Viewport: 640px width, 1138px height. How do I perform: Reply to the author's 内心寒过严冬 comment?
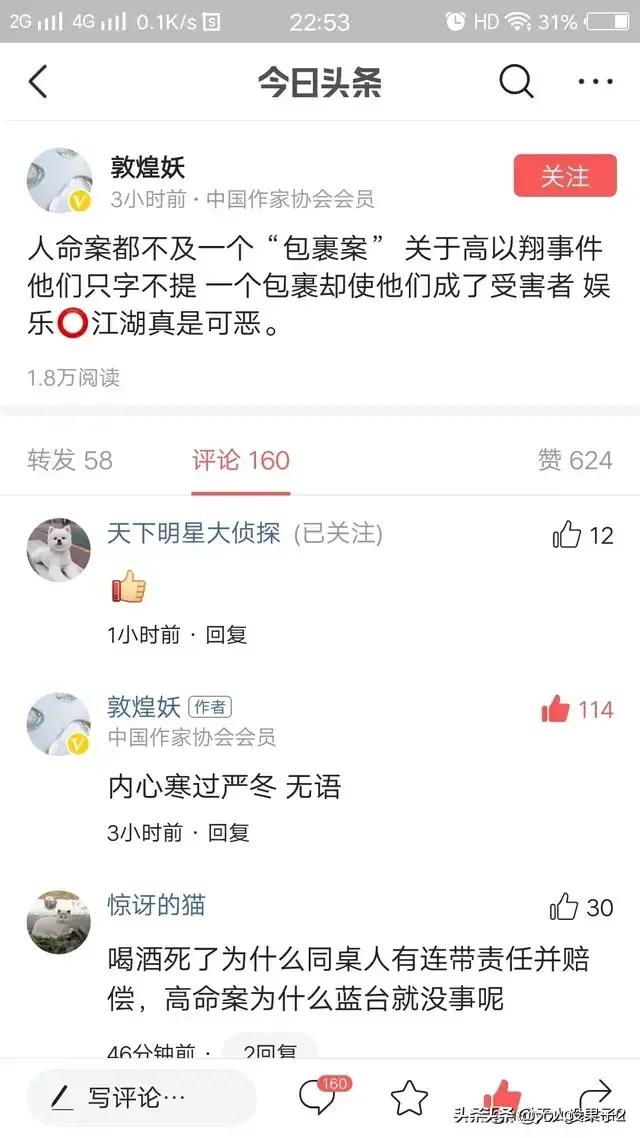coord(228,832)
